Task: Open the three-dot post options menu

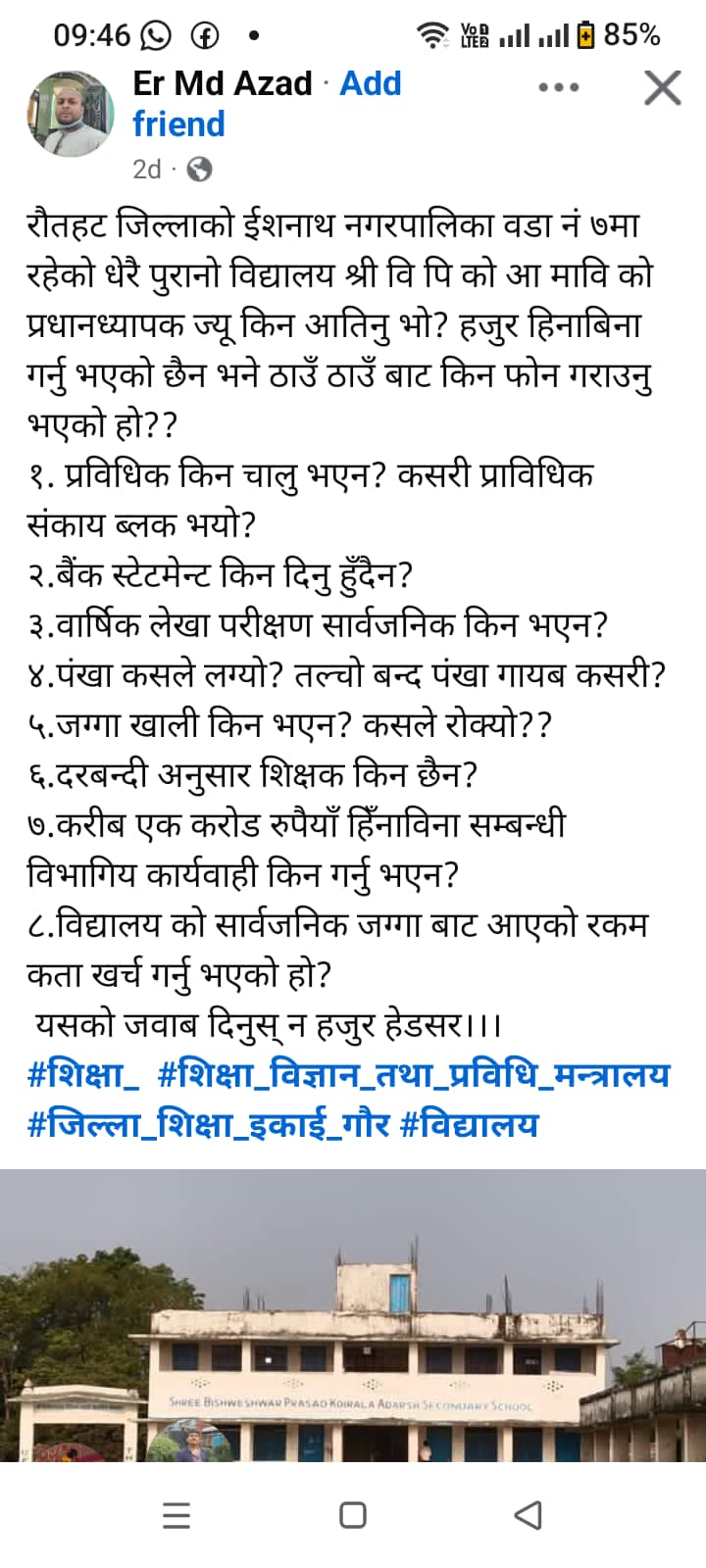Action: pos(559,87)
